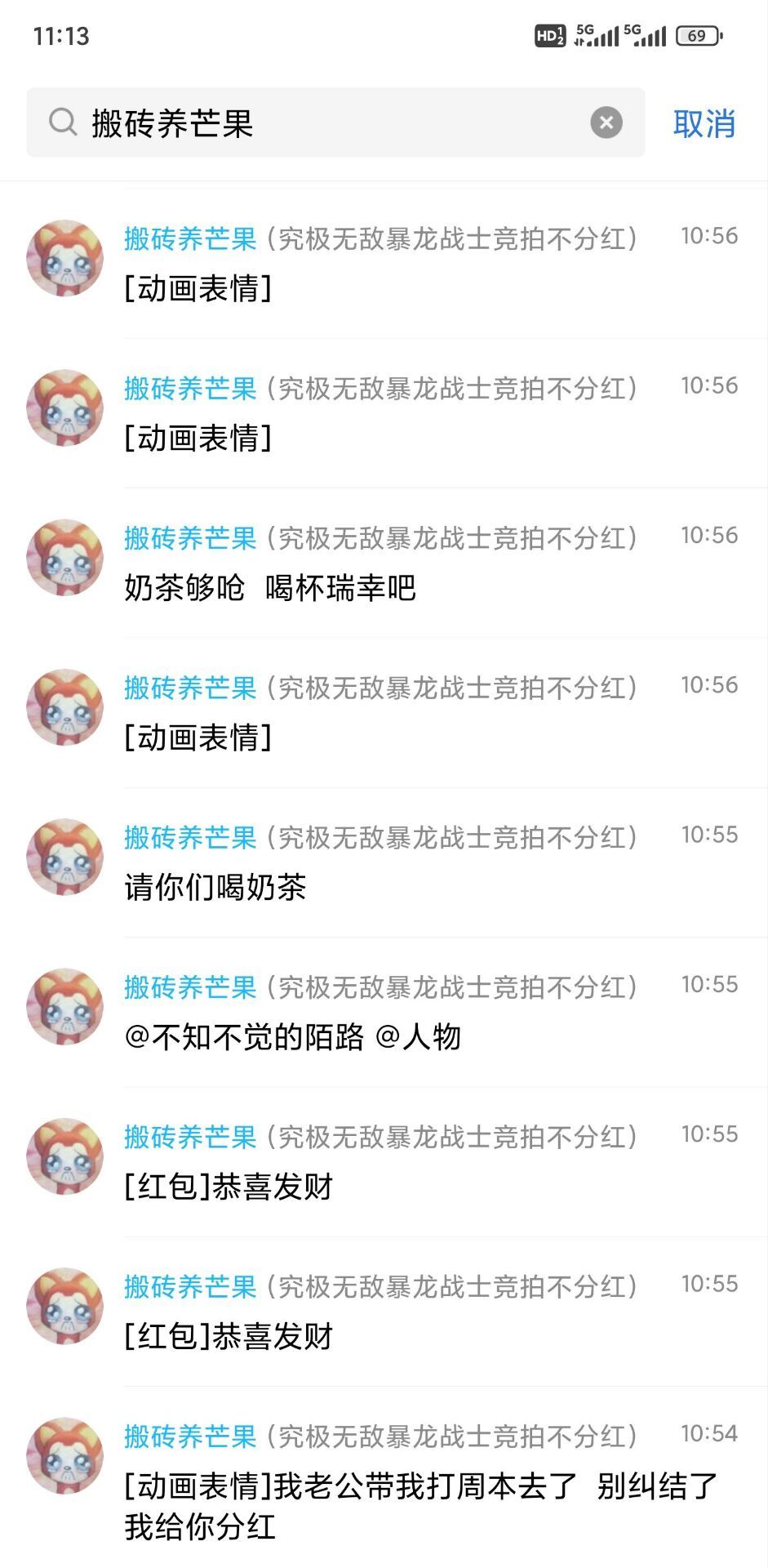768x1568 pixels.
Task: Tap 取消 to cancel search
Action: pyautogui.click(x=704, y=124)
